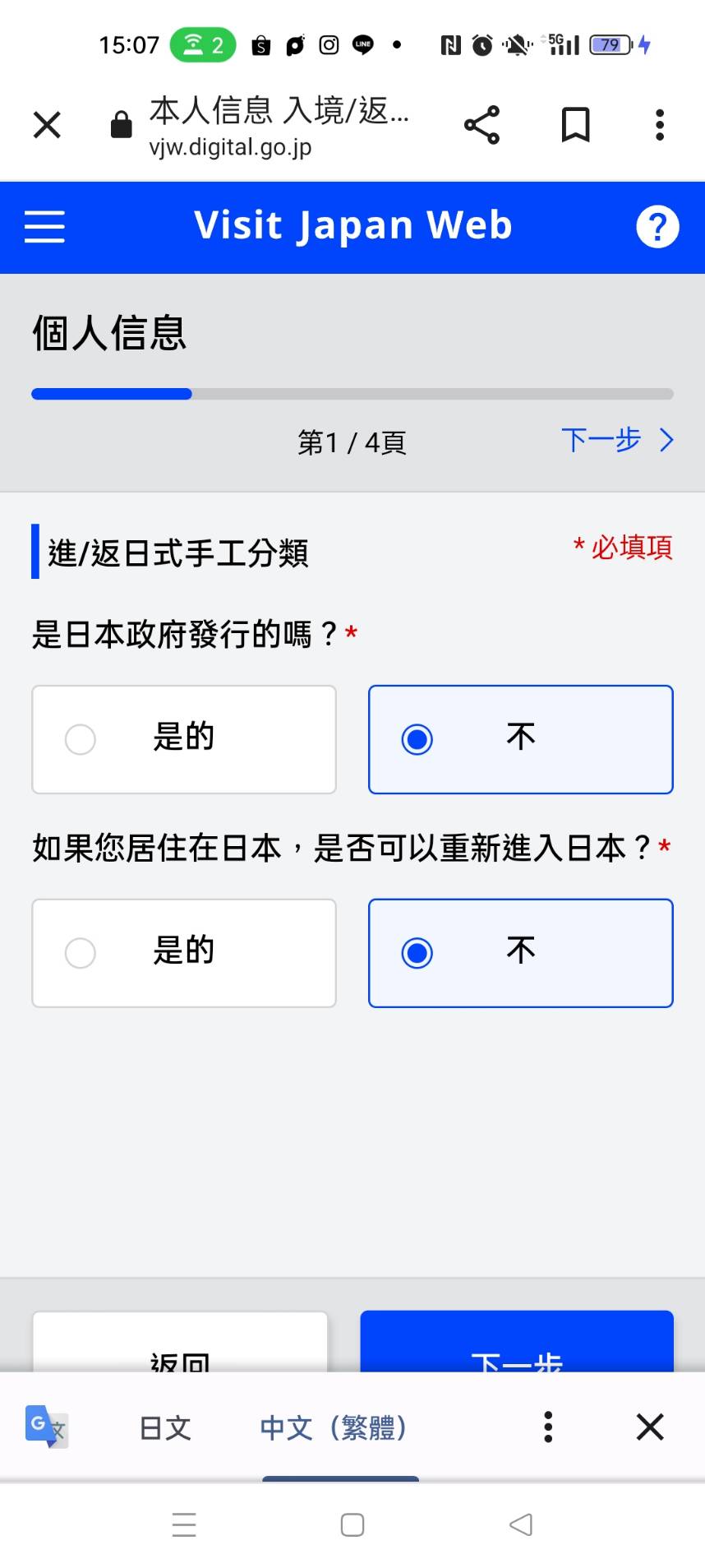Viewport: 705px width, 1568px height.
Task: Dismiss the Google Translate bar
Action: click(649, 1427)
